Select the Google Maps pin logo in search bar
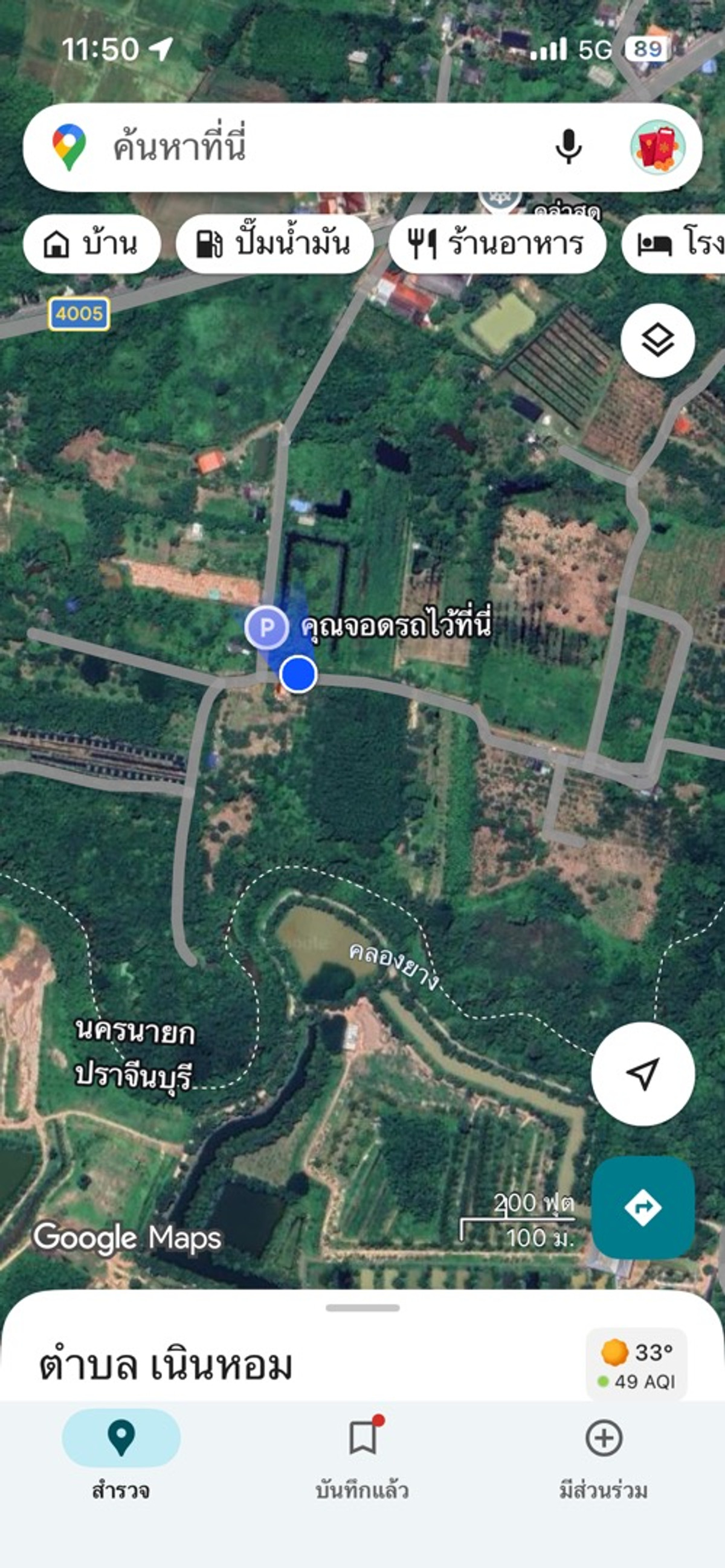This screenshot has width=725, height=1568. tap(69, 146)
